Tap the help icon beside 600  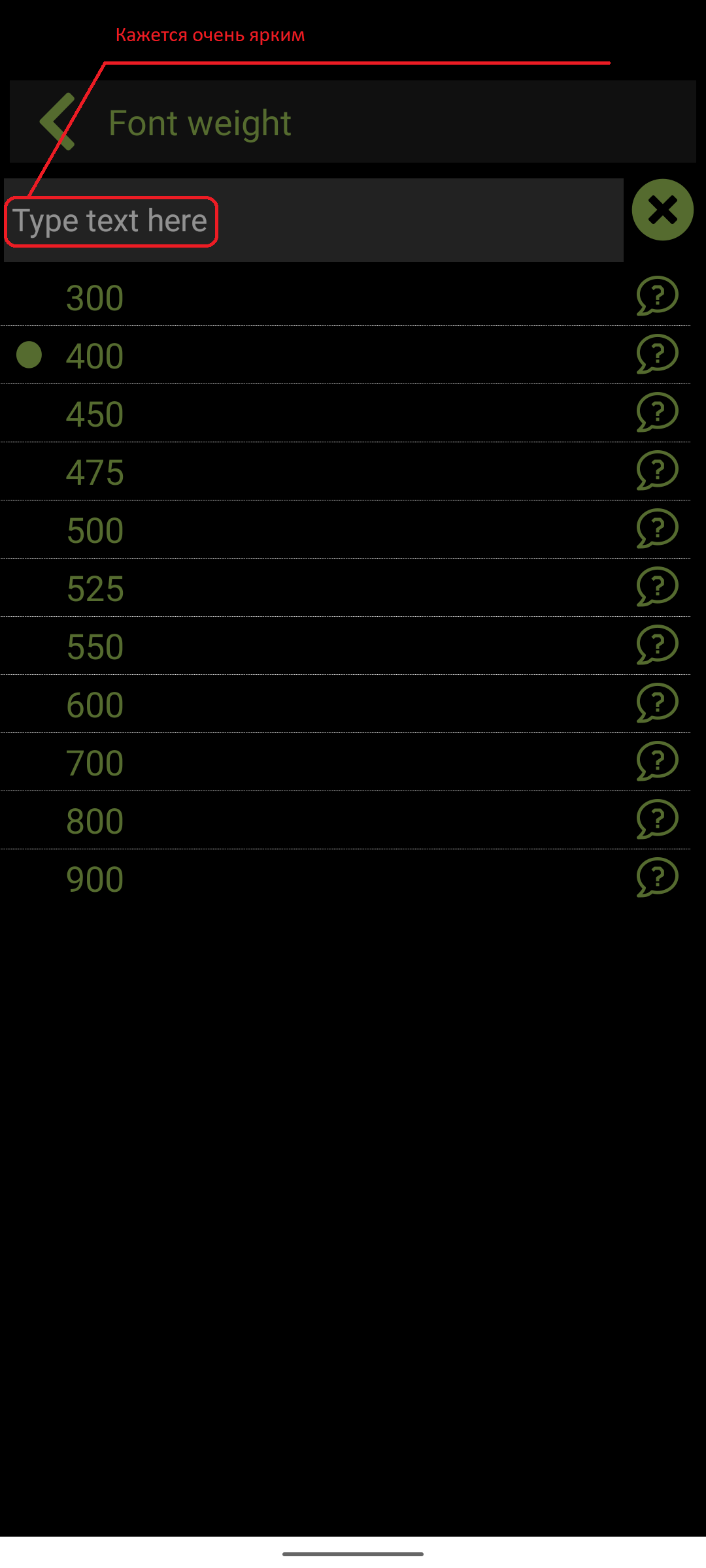pos(657,703)
